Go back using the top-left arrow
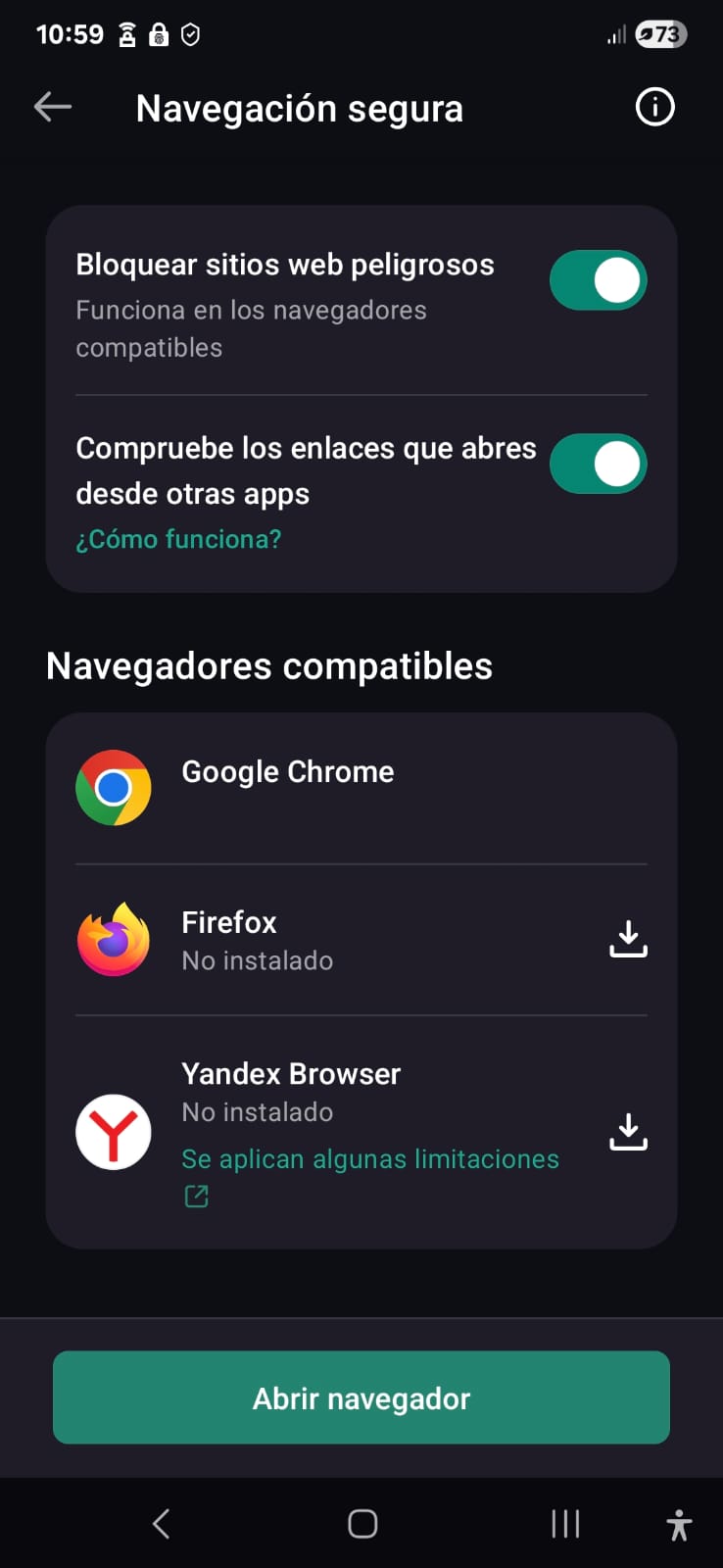 tap(53, 107)
